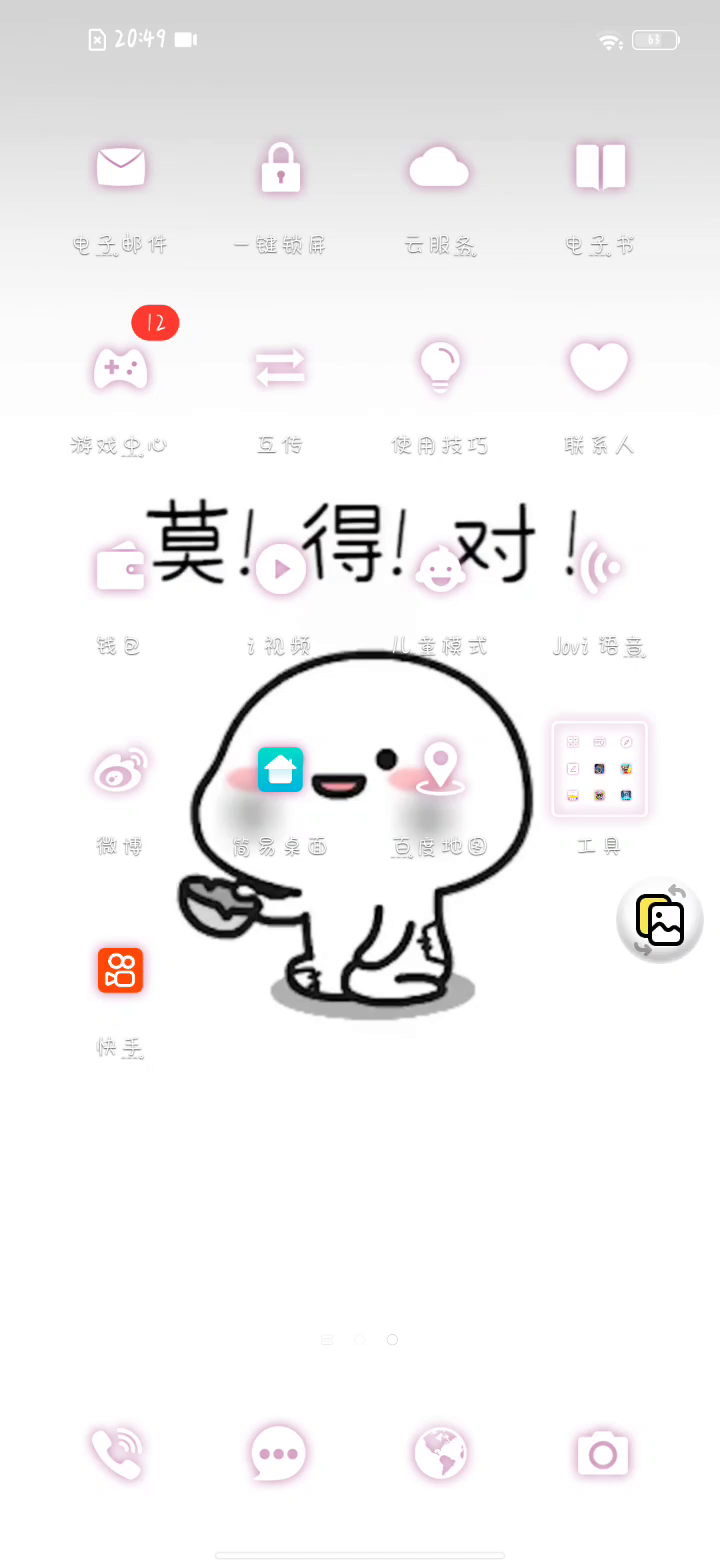Expand the 工具 tools folder

(x=600, y=770)
